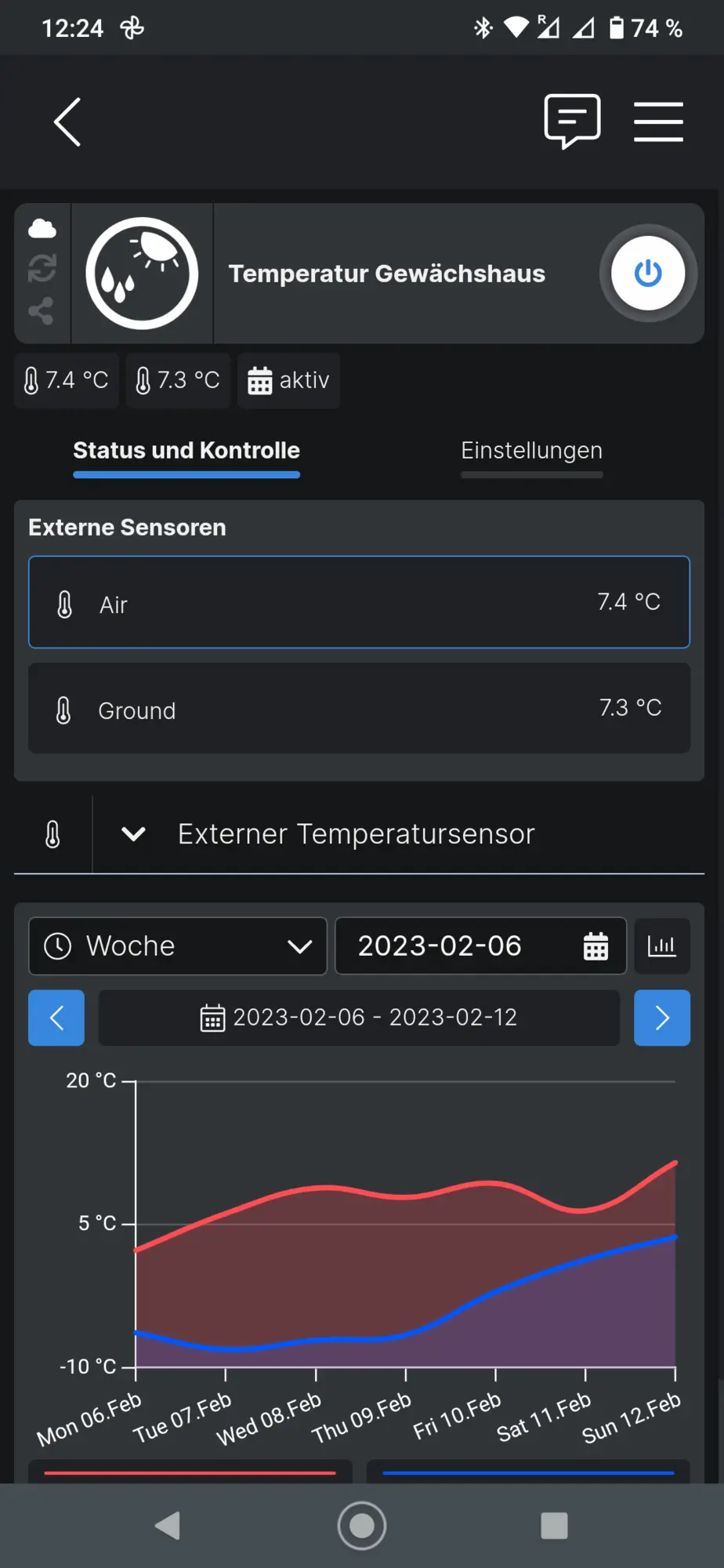Viewport: 724px width, 1568px height.
Task: Select the Air sensor row
Action: tap(359, 602)
